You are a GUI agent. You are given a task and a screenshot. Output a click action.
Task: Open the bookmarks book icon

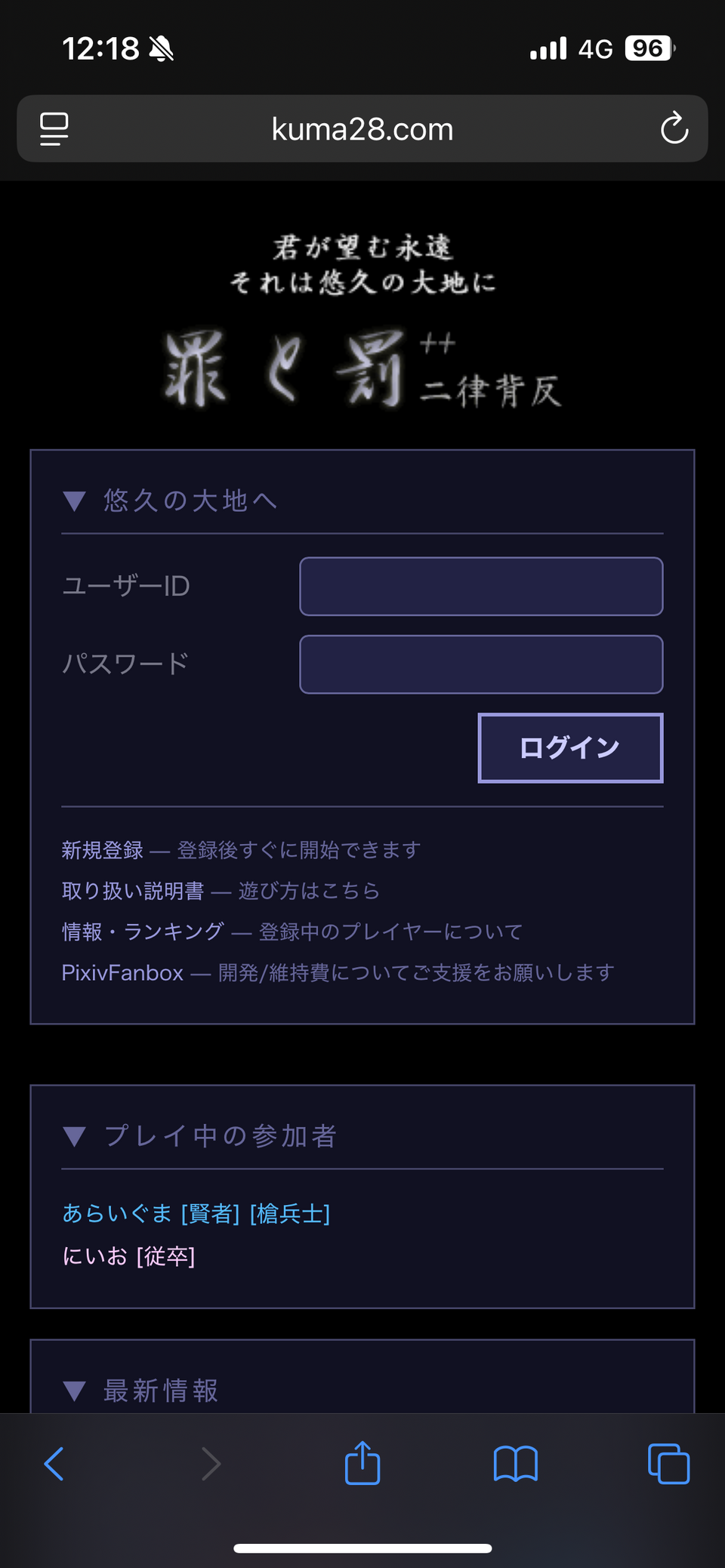coord(516,1464)
